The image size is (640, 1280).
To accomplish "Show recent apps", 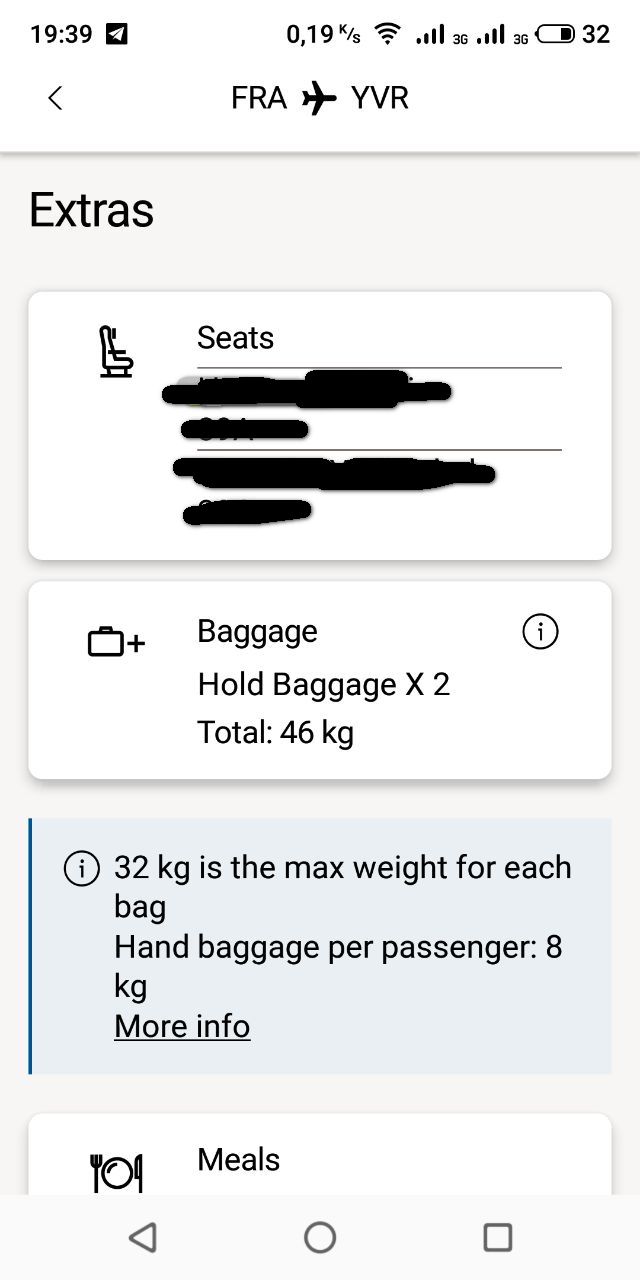I will [497, 1237].
